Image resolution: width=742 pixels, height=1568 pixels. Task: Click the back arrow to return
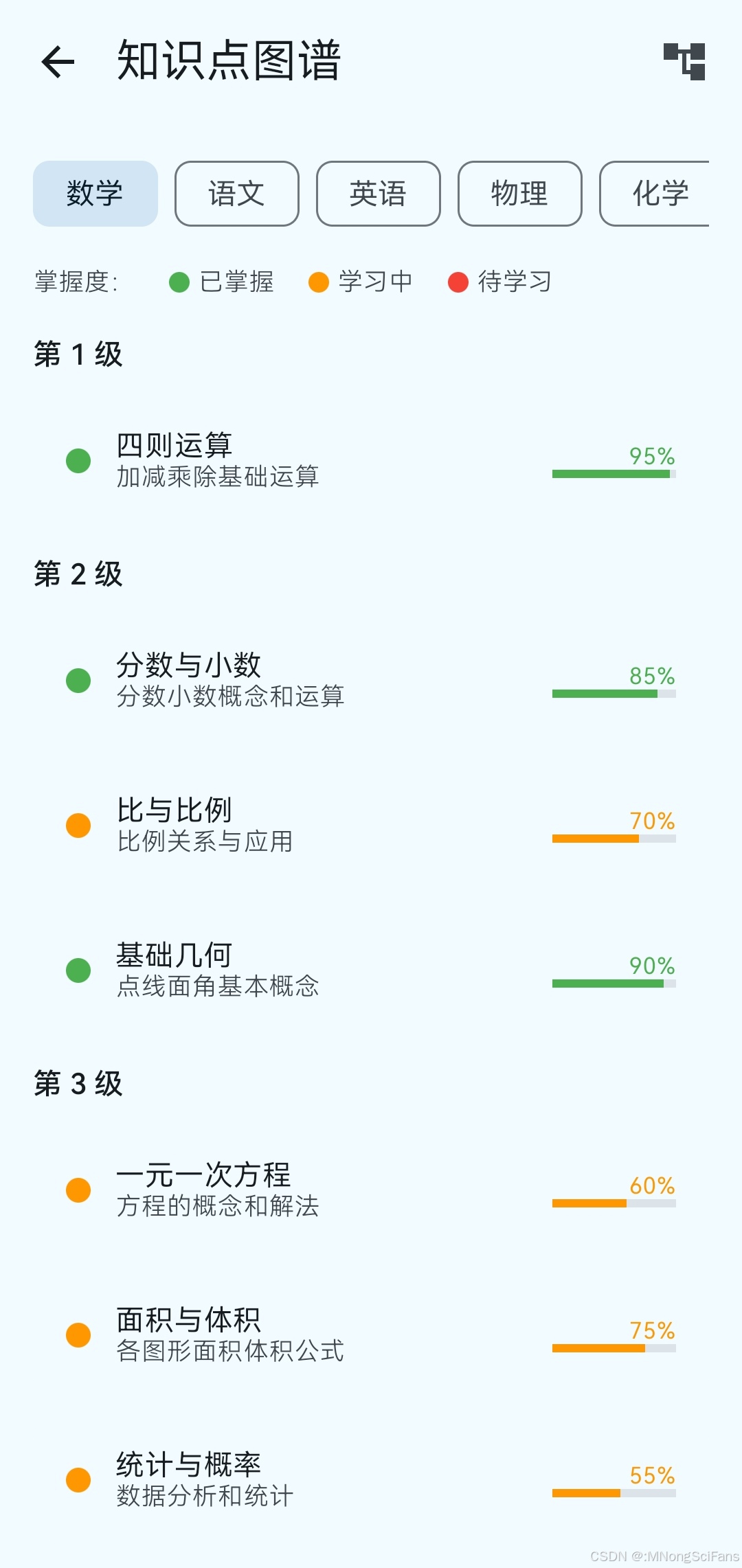(x=57, y=62)
